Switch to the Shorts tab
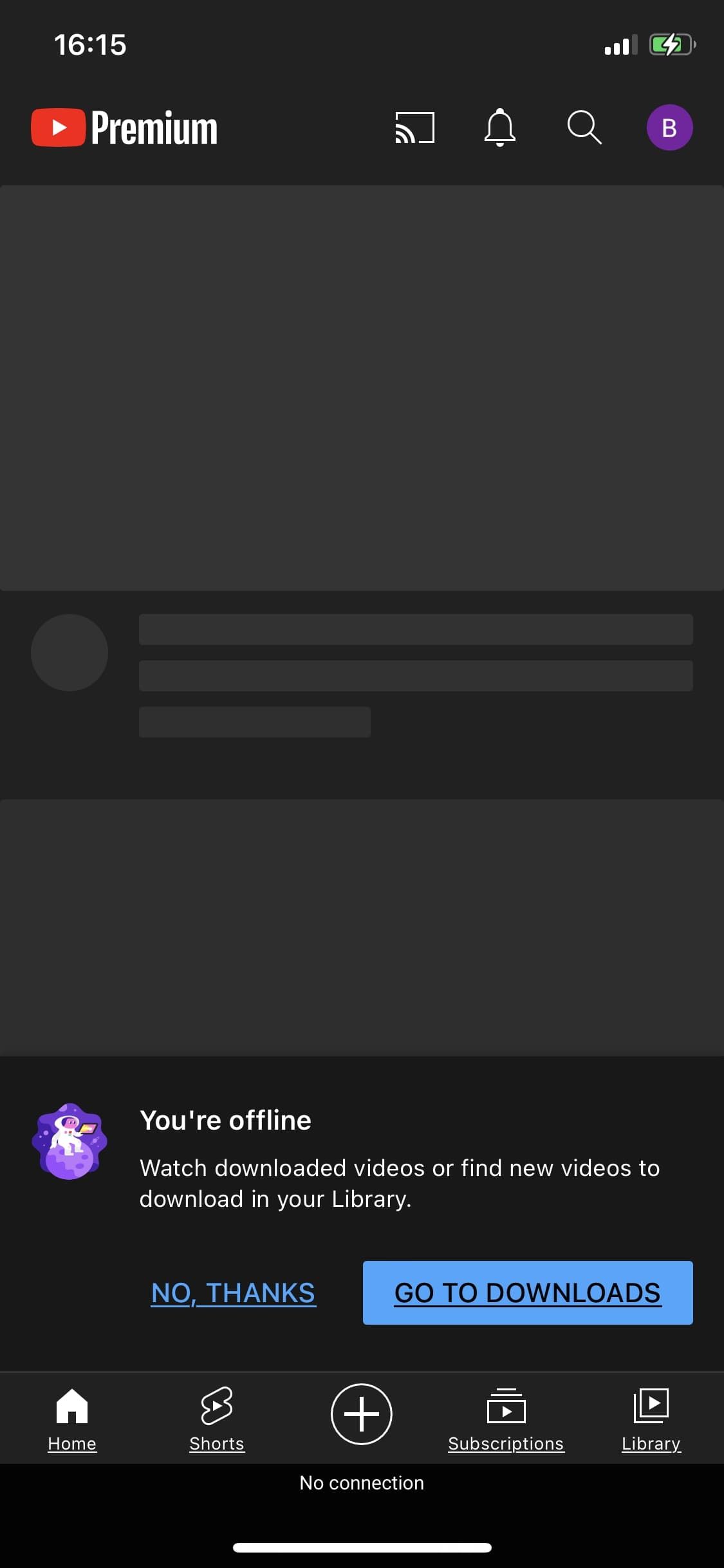 pyautogui.click(x=217, y=1419)
